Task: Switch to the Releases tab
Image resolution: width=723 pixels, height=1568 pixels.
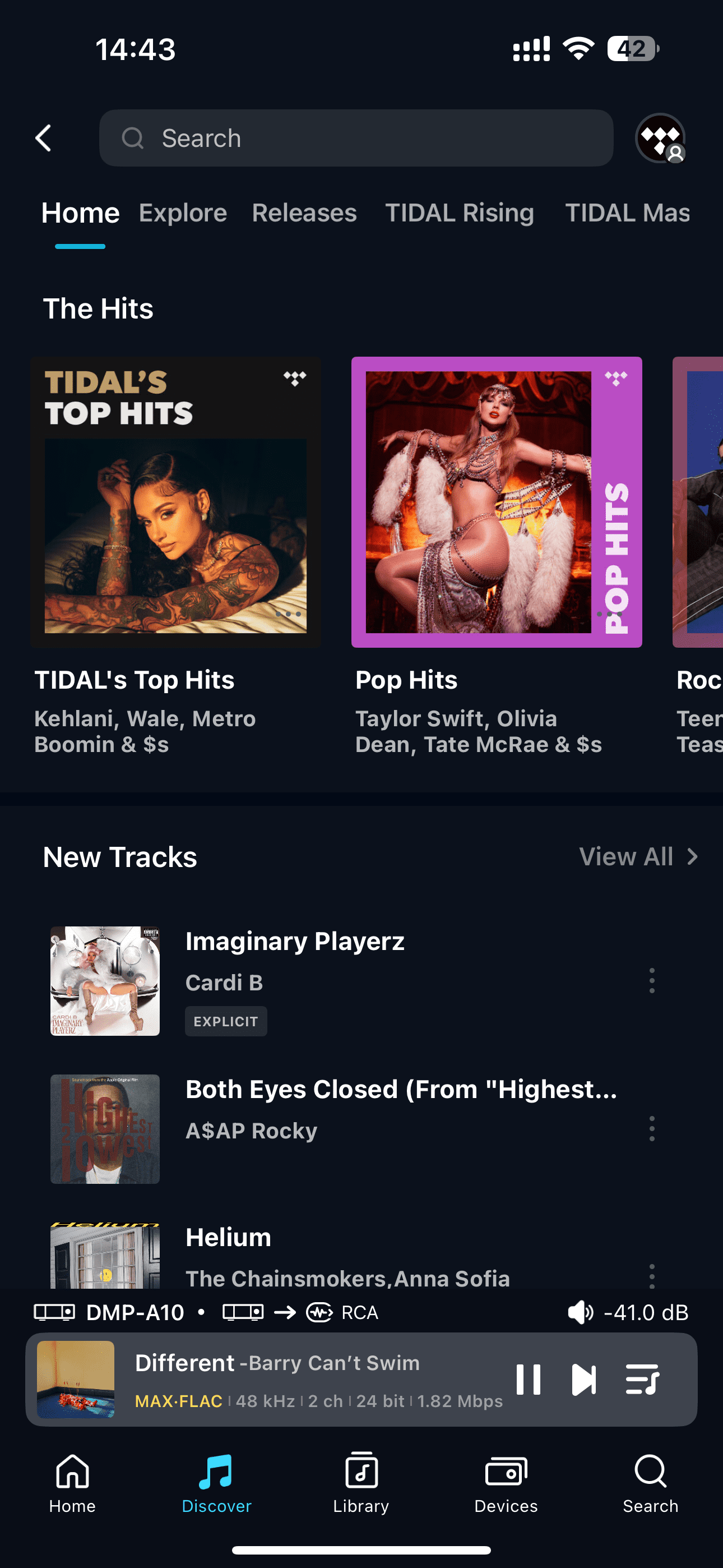Action: pos(304,213)
